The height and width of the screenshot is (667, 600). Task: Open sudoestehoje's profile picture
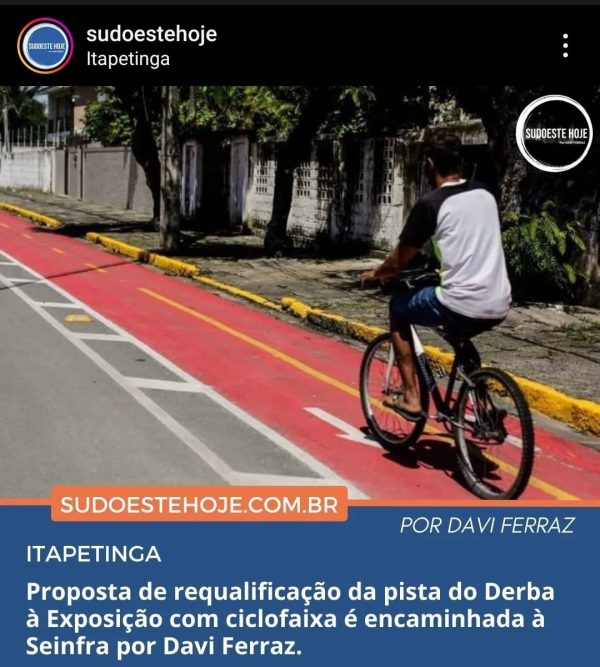click(45, 45)
